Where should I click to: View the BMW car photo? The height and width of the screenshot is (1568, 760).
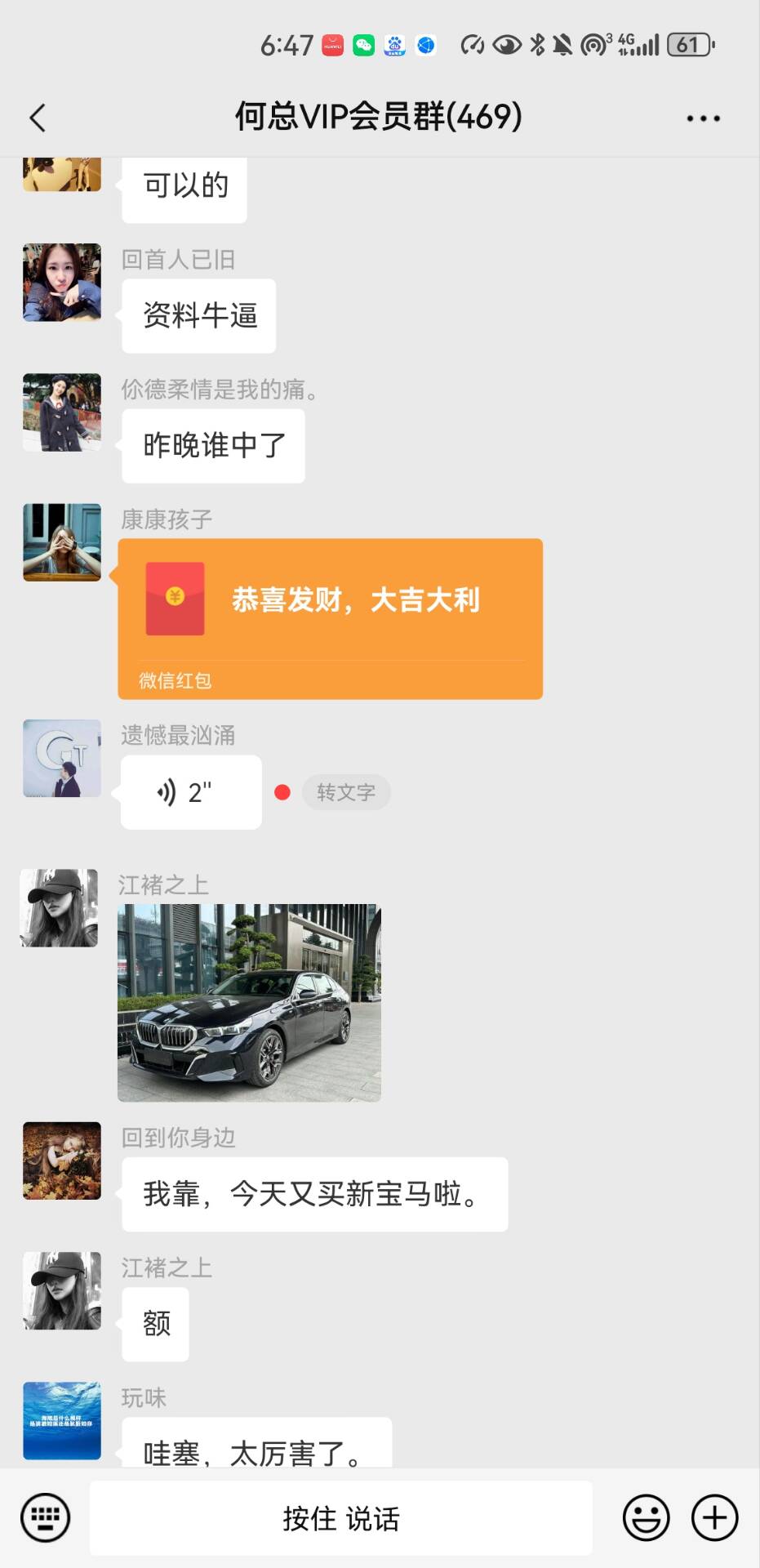coord(249,1003)
